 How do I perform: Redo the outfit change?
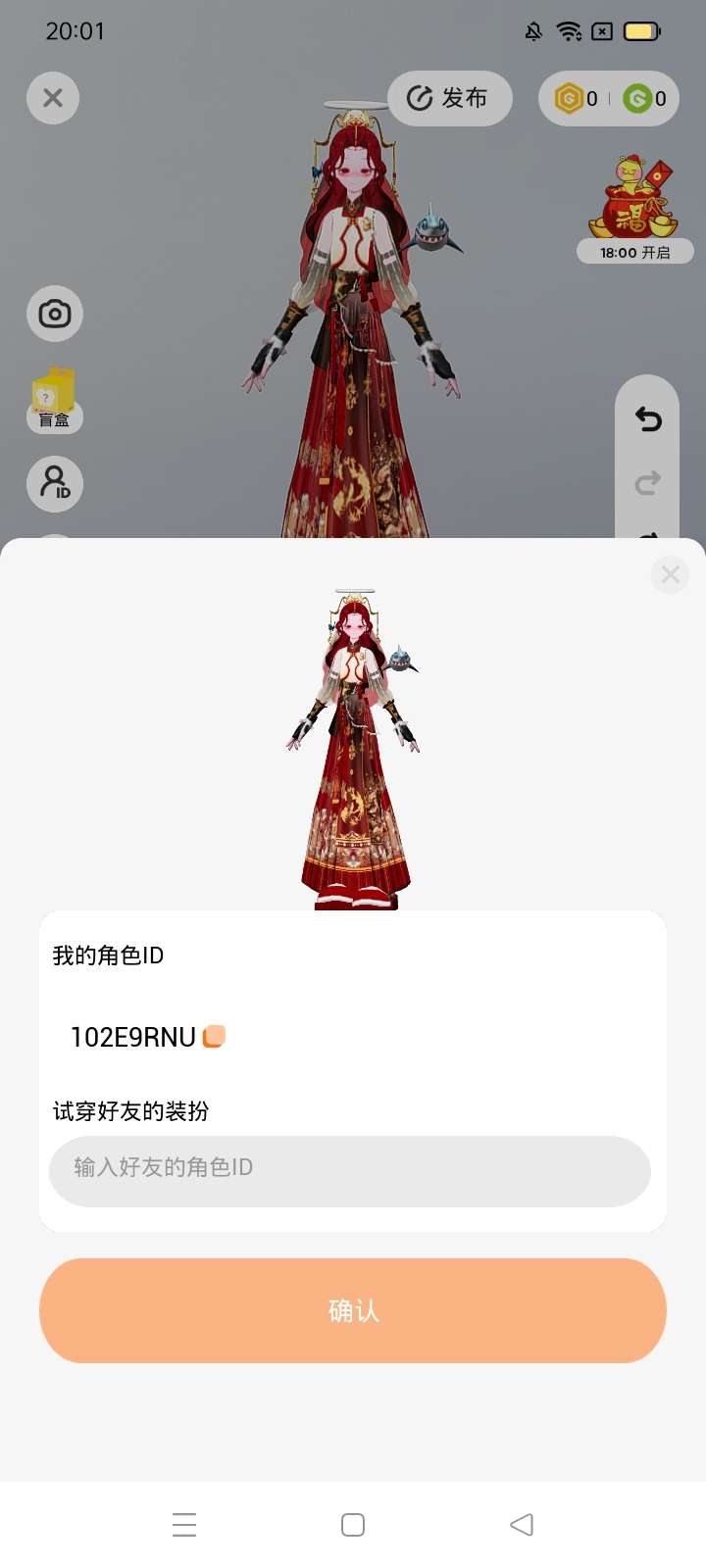pyautogui.click(x=648, y=483)
